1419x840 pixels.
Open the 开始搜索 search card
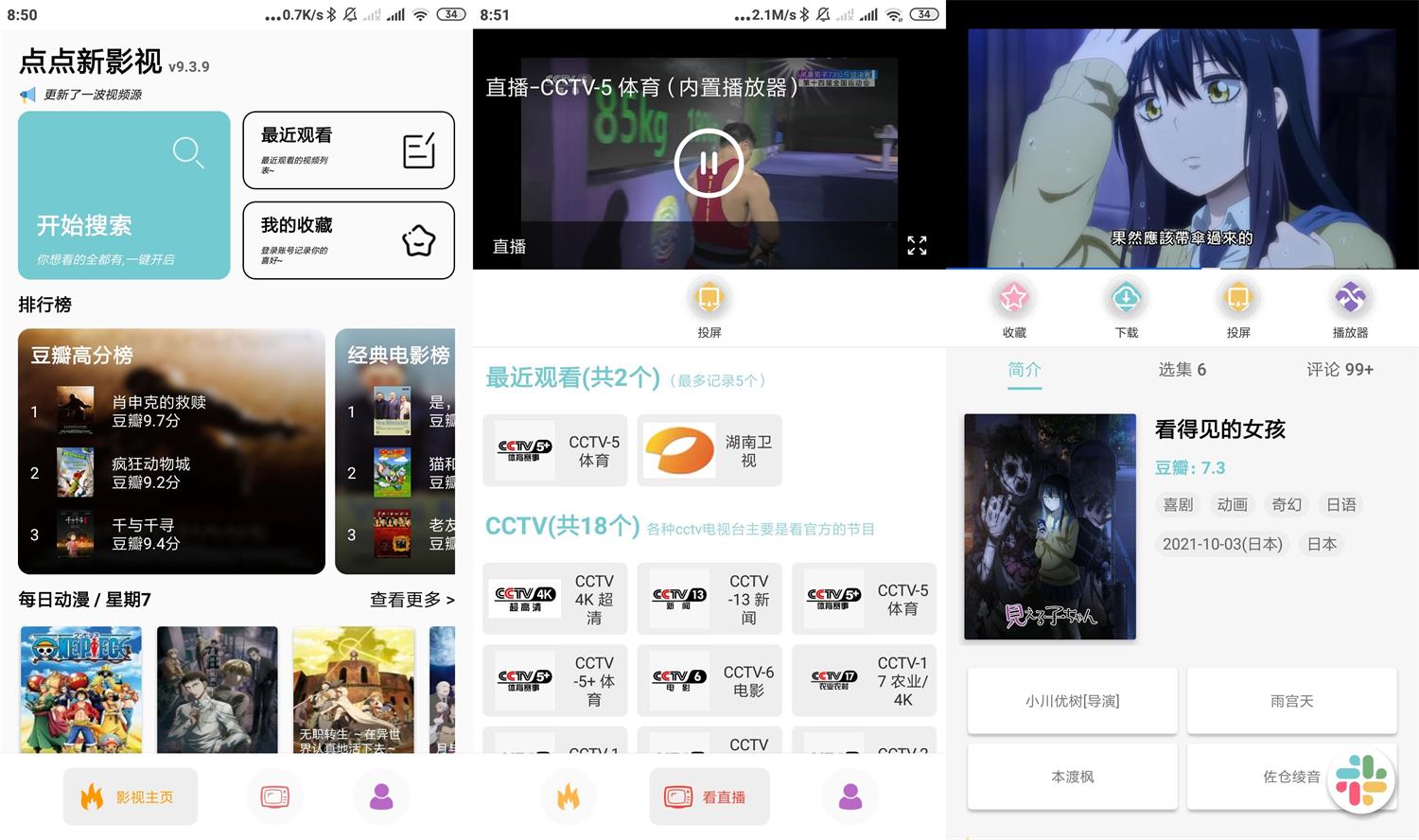124,196
